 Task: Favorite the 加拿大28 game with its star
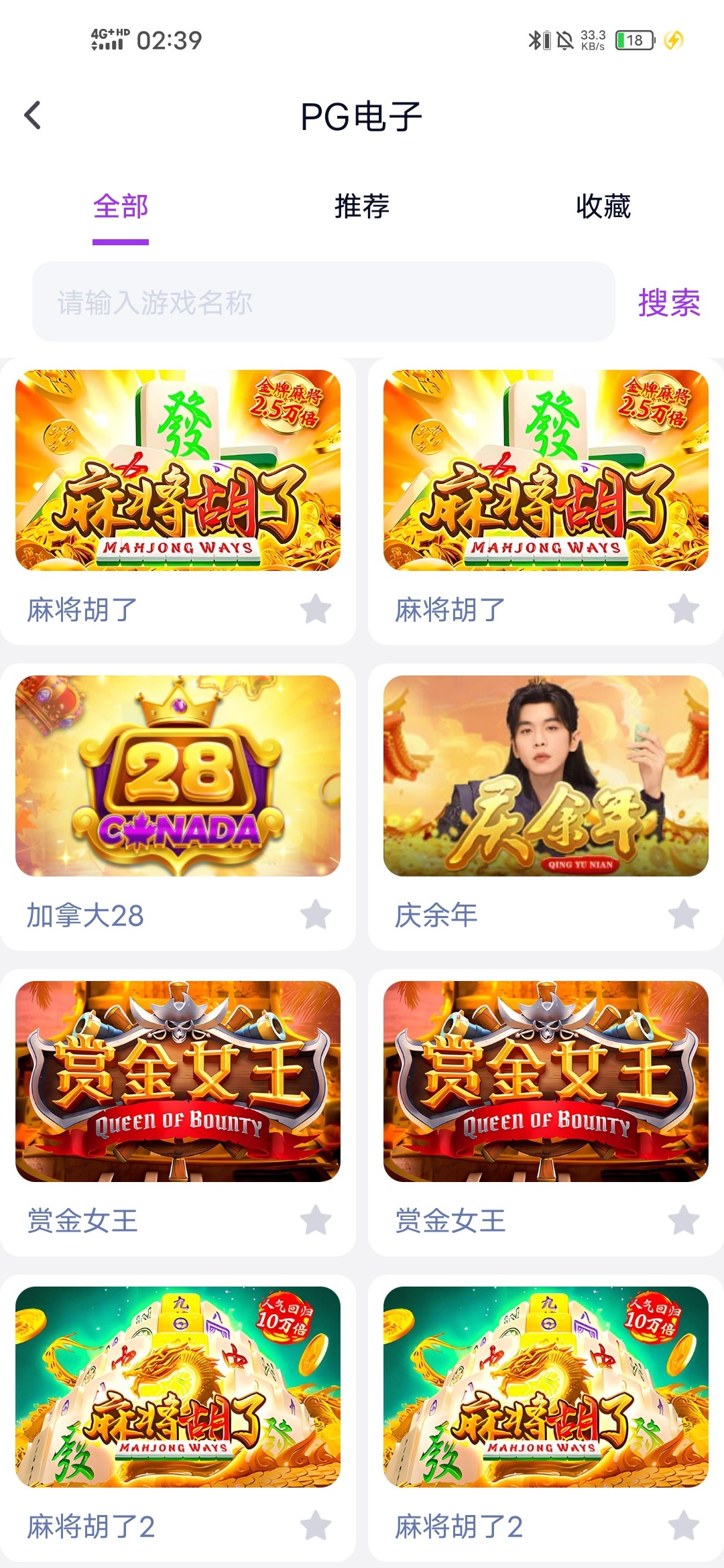pyautogui.click(x=315, y=915)
